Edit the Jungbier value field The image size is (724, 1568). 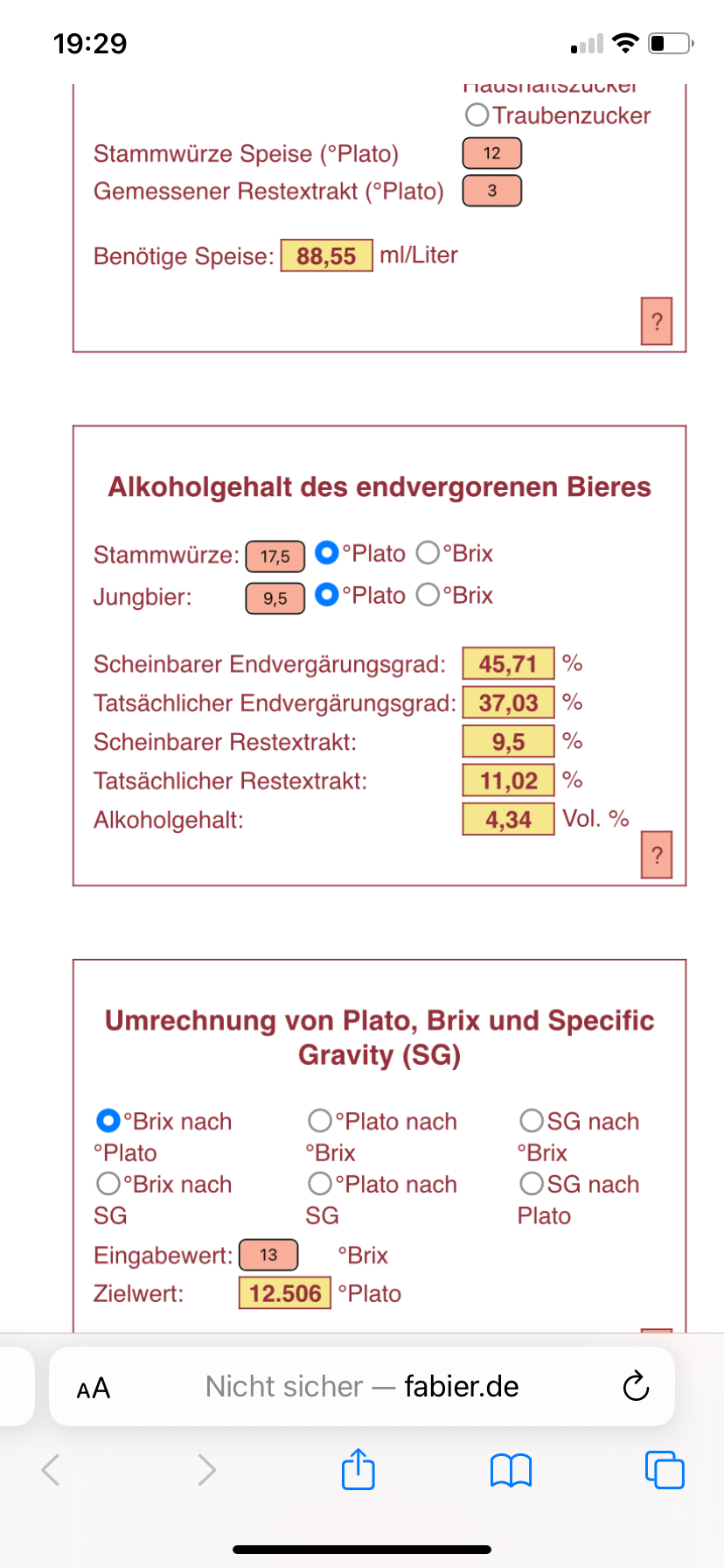[x=275, y=598]
